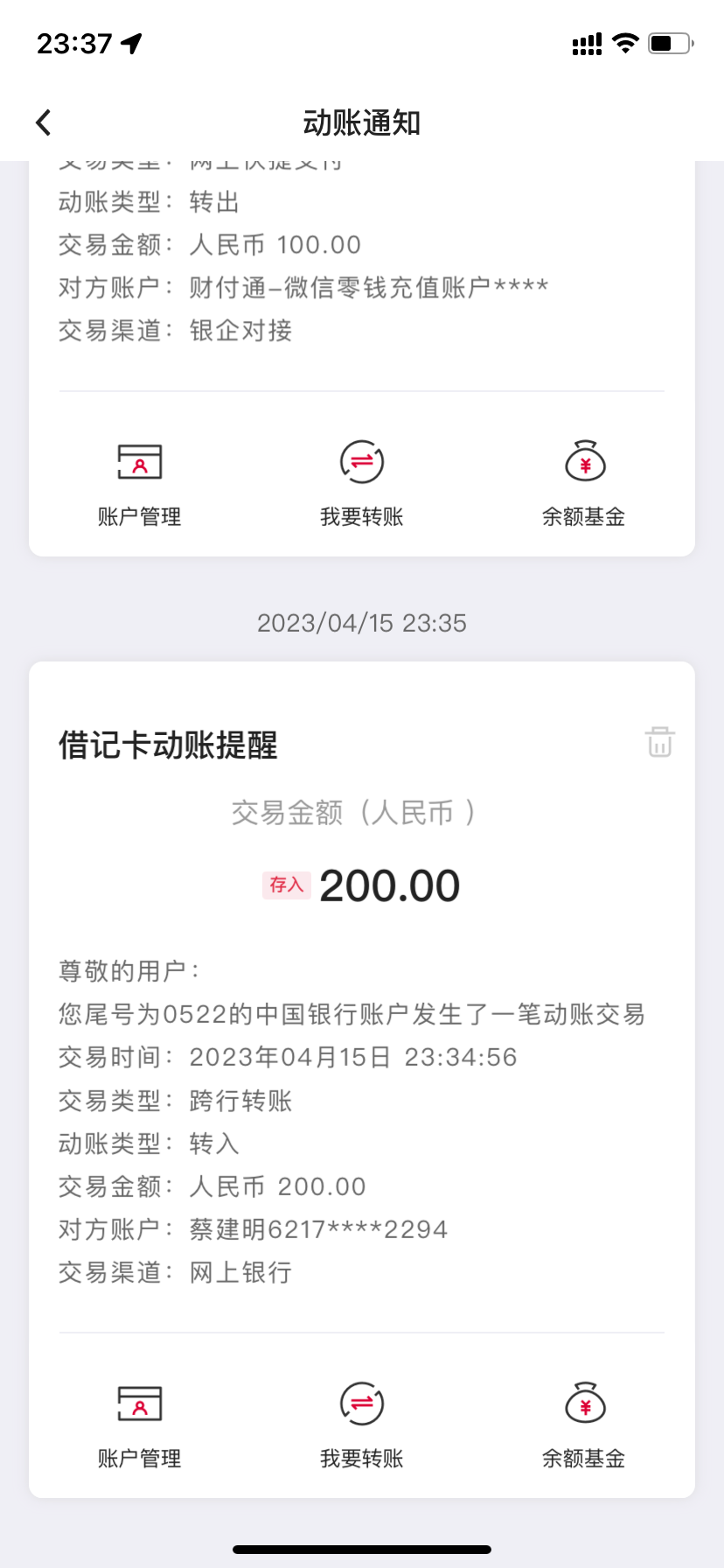Tap the Wi-Fi icon in the status bar

click(626, 42)
